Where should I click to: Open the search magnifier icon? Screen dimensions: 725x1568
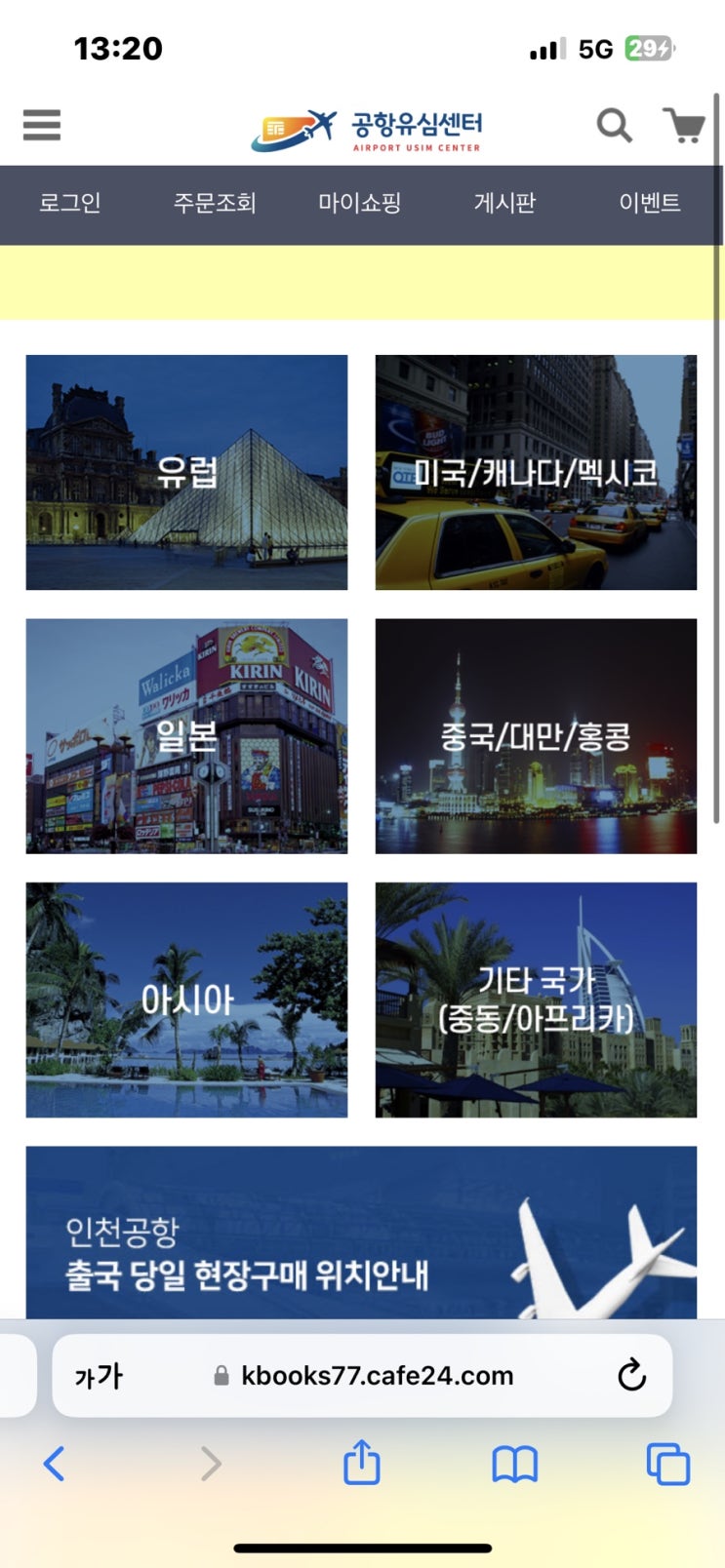click(614, 126)
